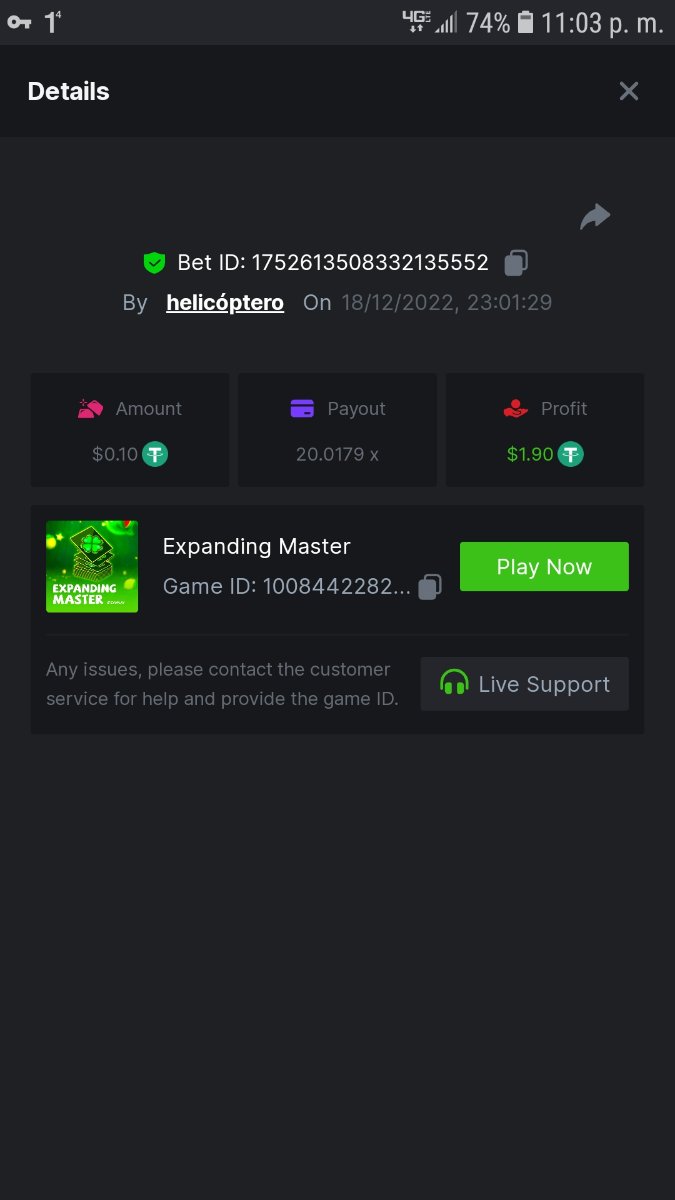
Task: Copy the Bet ID
Action: coord(516,263)
